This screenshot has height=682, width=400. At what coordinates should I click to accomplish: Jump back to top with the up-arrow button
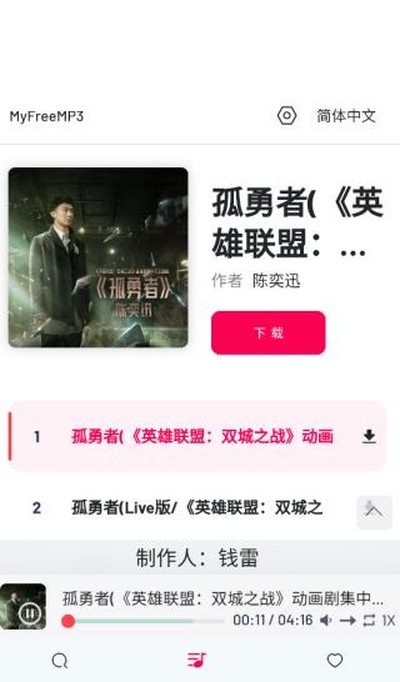coord(374,512)
